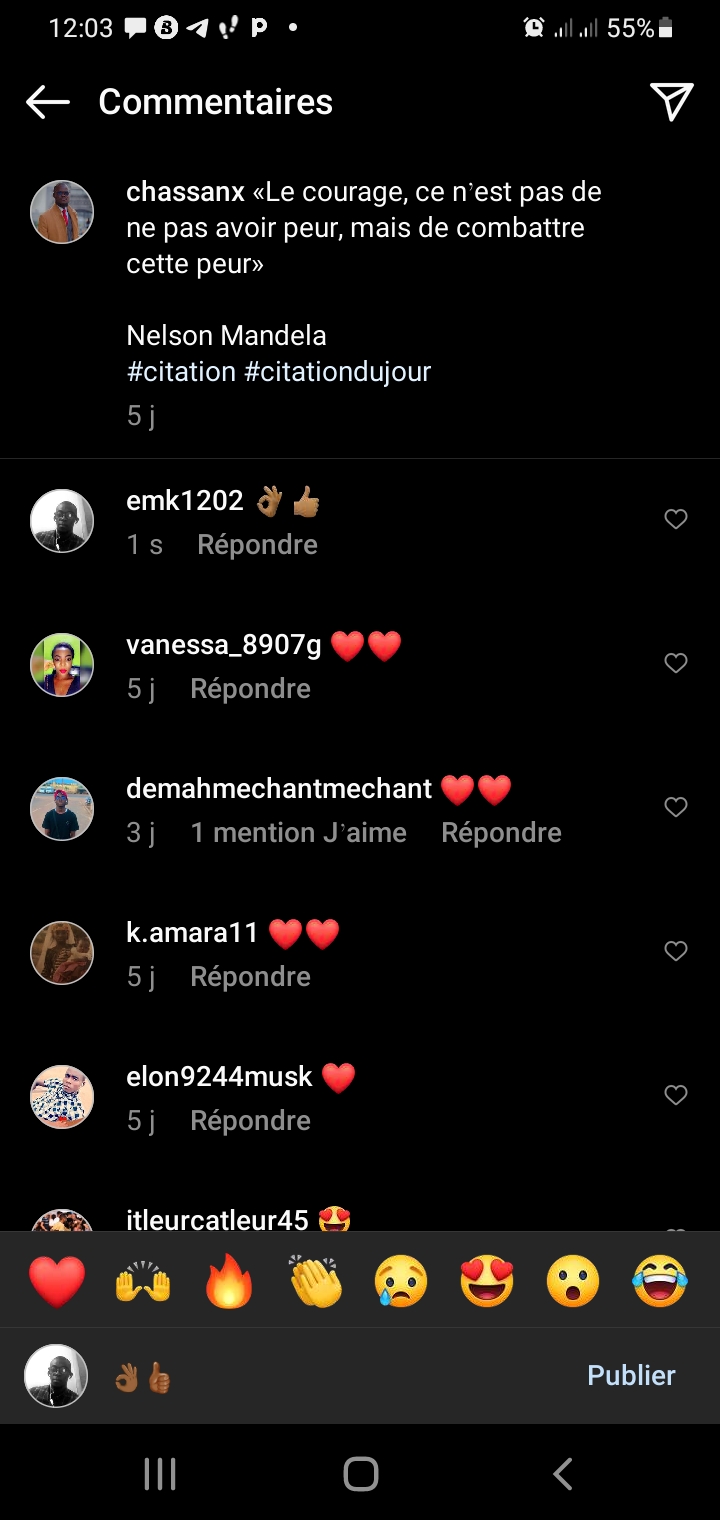View who liked demahmechantmechant's comment
720x1520 pixels.
pyautogui.click(x=298, y=832)
